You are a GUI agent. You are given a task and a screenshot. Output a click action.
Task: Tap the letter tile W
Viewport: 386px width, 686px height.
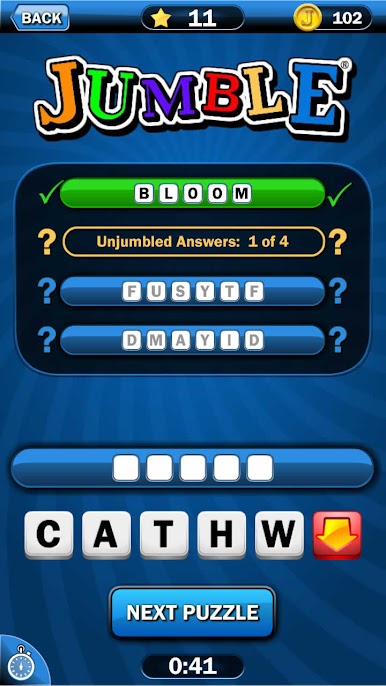click(280, 535)
